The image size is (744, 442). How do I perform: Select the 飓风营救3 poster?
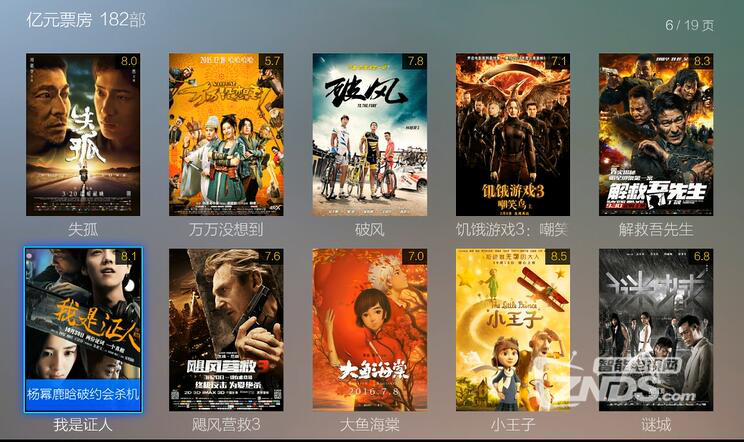tap(226, 330)
